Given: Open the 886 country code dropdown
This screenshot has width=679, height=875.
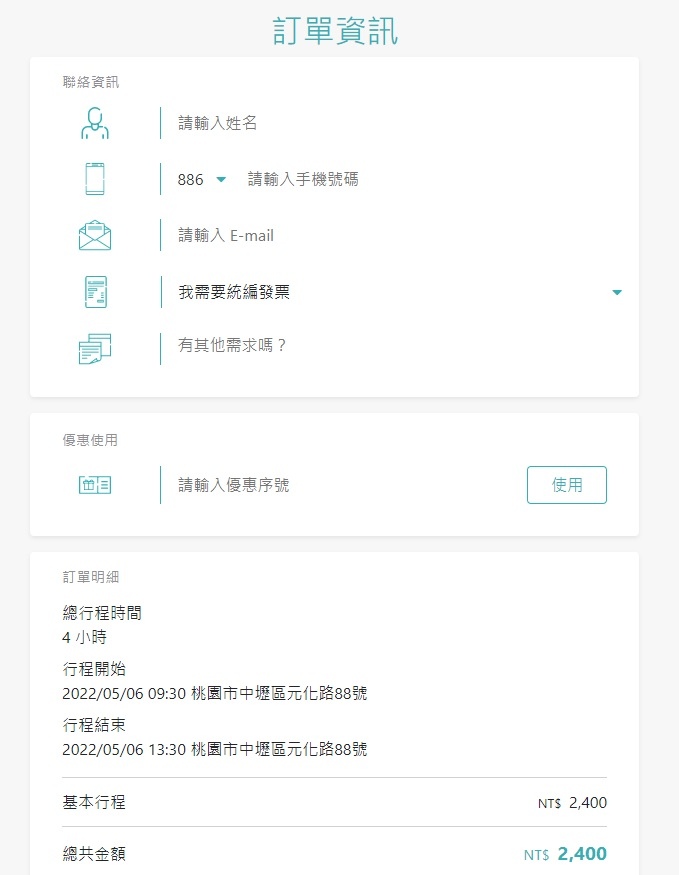Looking at the screenshot, I should pyautogui.click(x=202, y=180).
